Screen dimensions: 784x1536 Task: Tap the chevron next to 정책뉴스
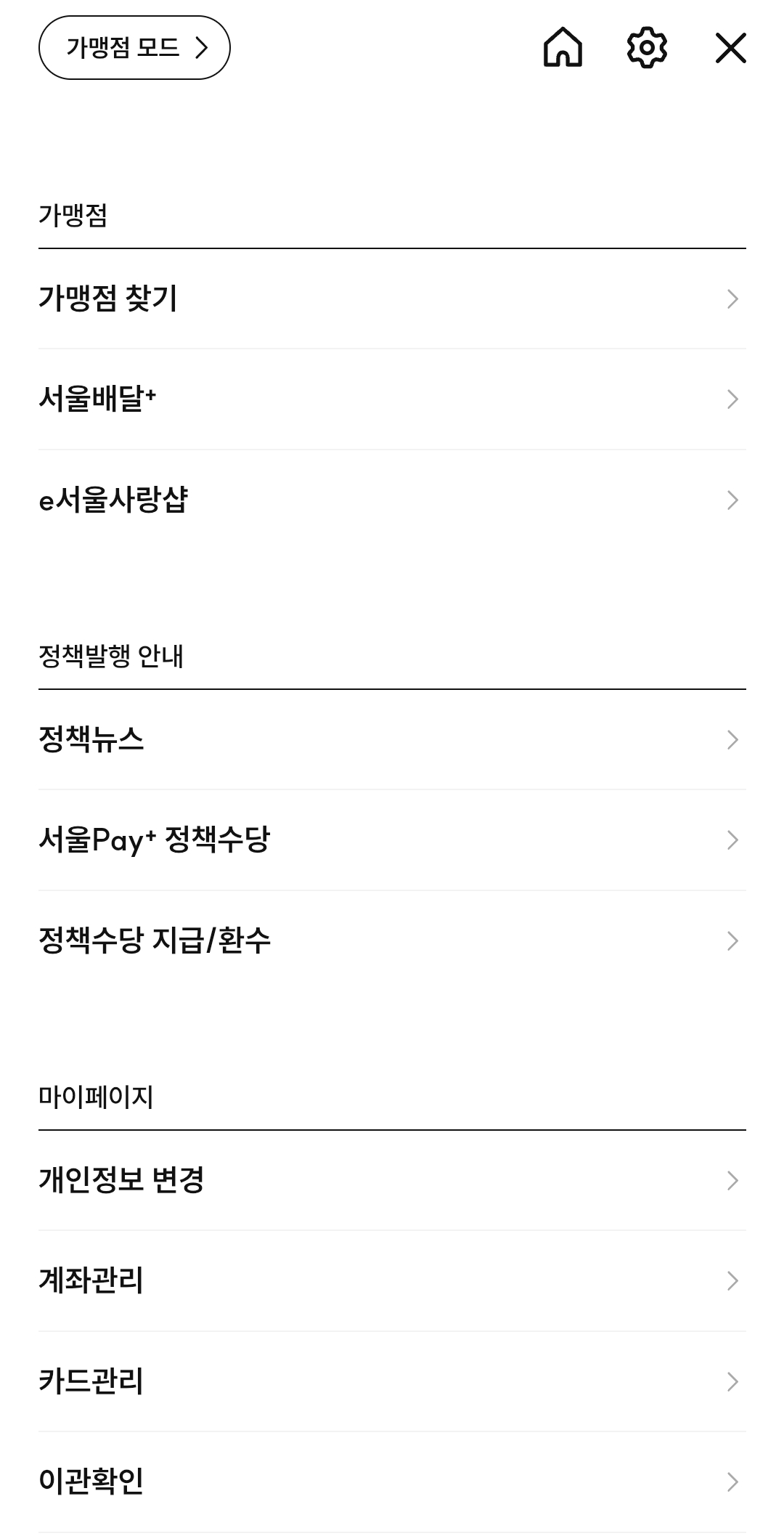click(732, 740)
